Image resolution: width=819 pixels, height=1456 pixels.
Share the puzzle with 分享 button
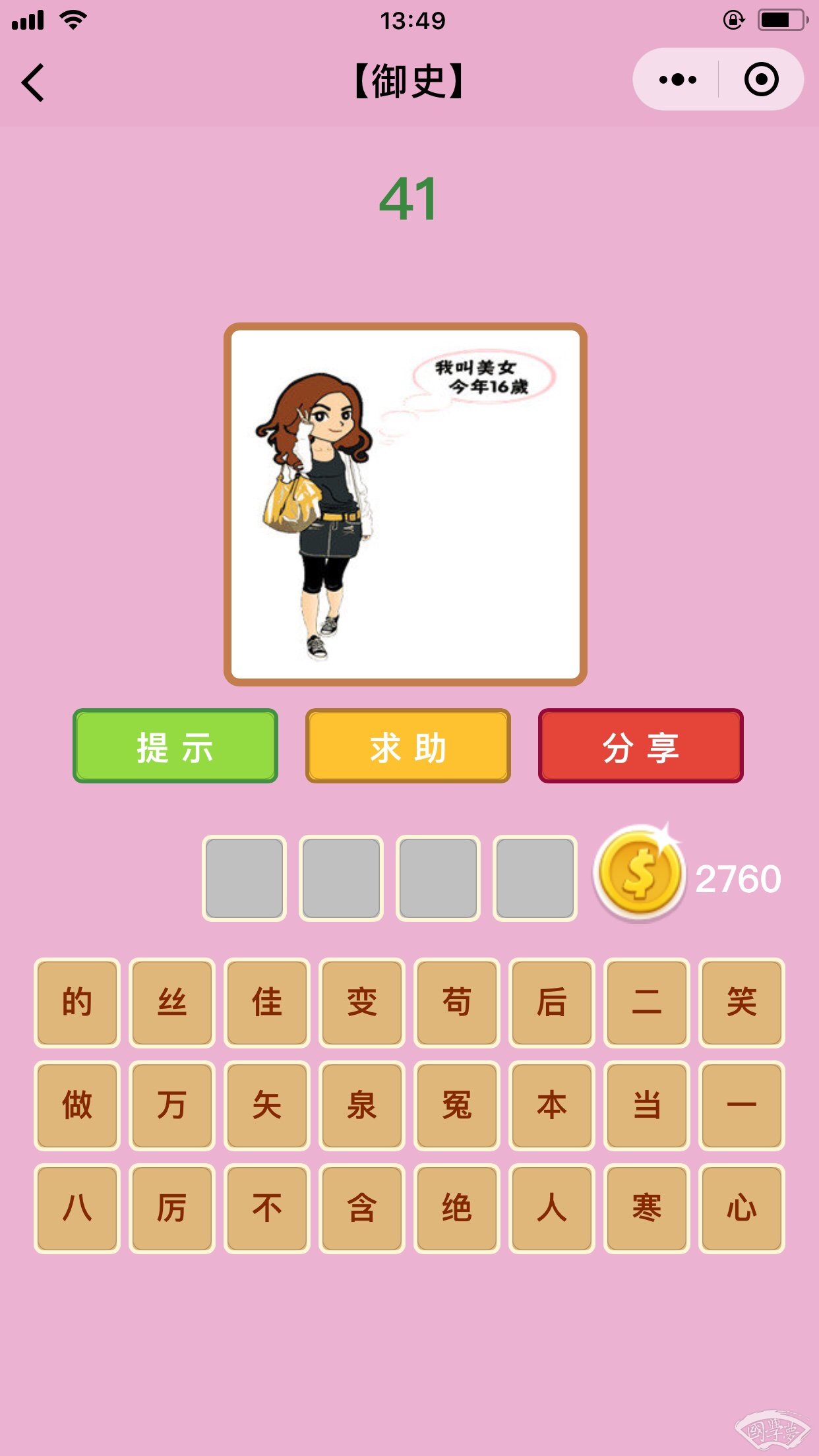point(640,746)
